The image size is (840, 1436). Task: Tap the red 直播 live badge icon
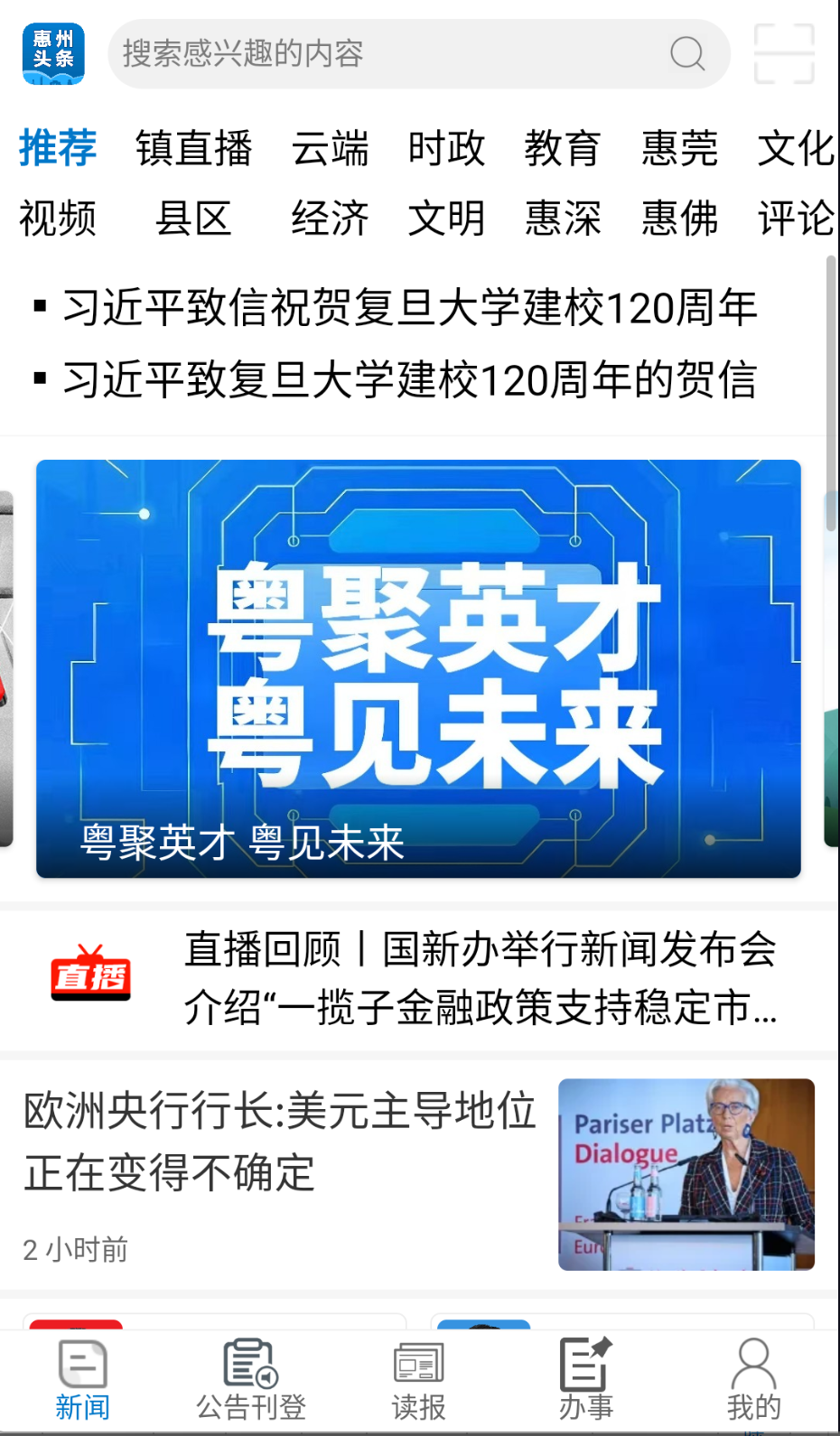90,975
